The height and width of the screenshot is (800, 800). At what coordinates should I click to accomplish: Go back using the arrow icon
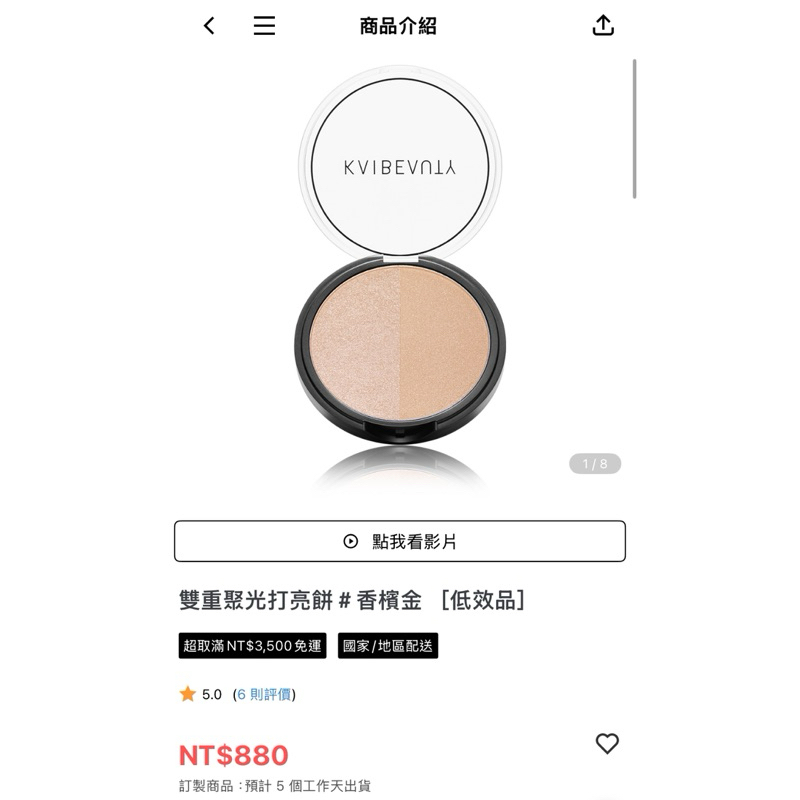(x=209, y=26)
